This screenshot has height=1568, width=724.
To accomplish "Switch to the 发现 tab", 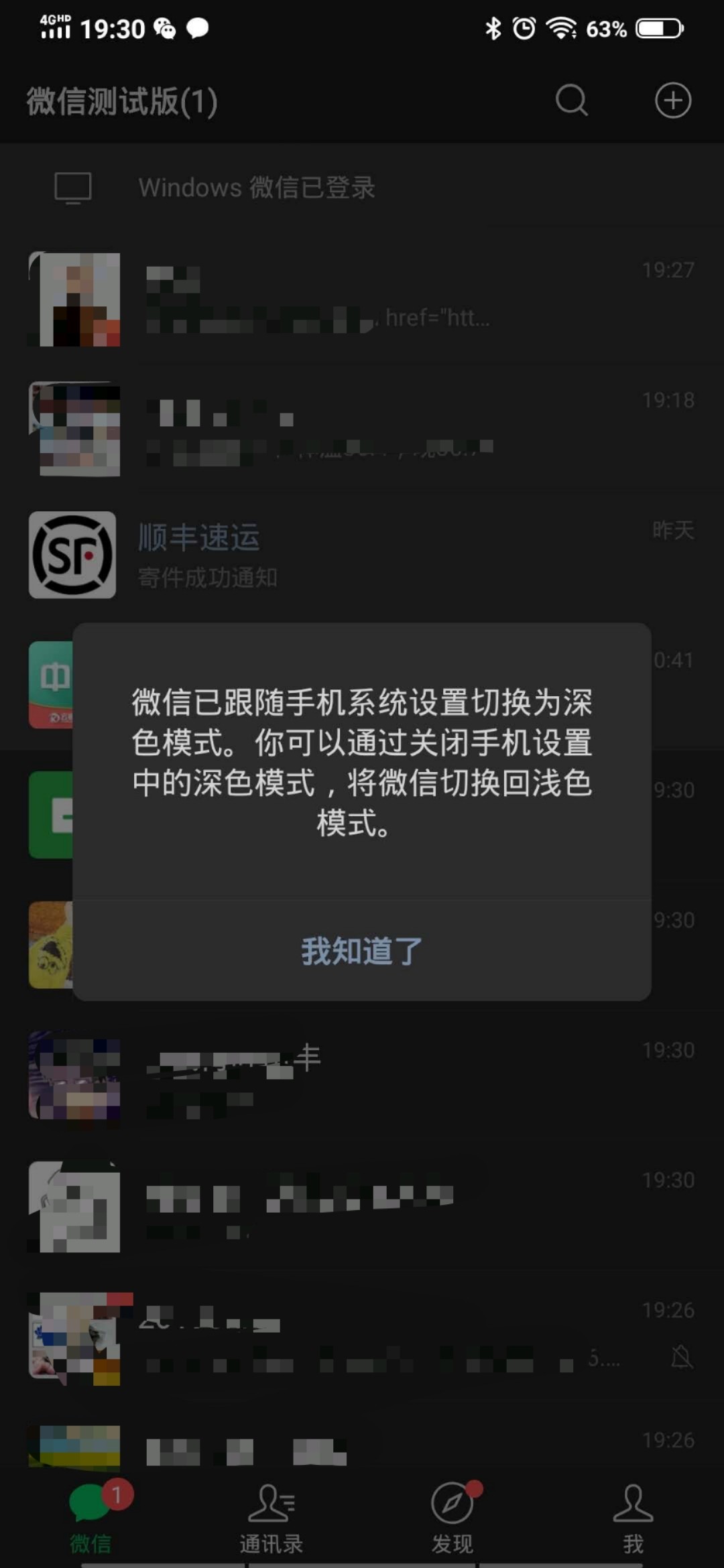I will tap(452, 1517).
